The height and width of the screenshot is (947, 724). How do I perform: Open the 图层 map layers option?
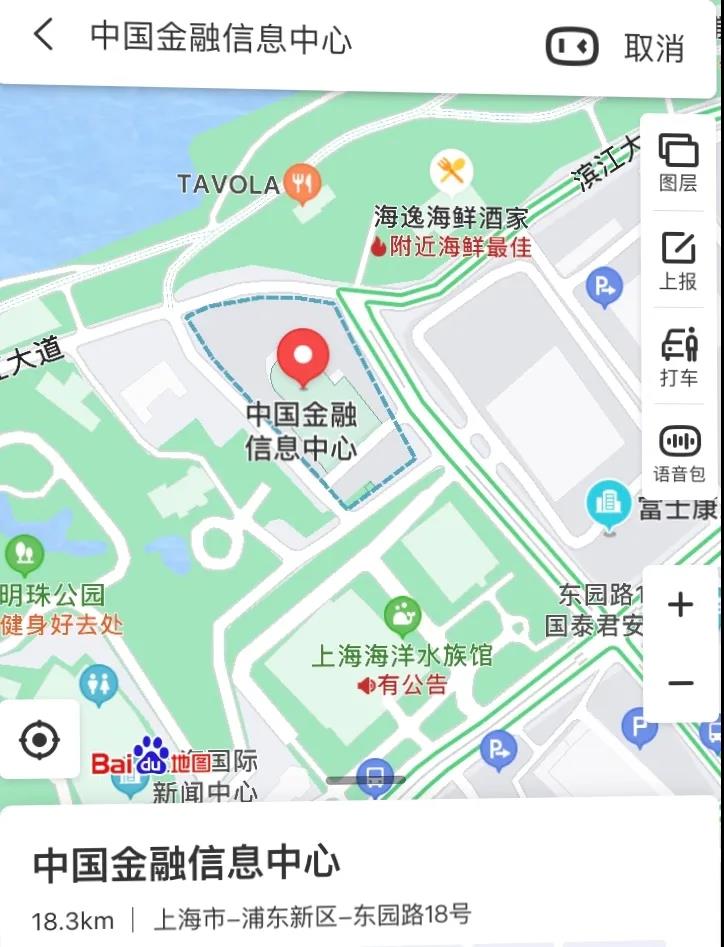[678, 163]
